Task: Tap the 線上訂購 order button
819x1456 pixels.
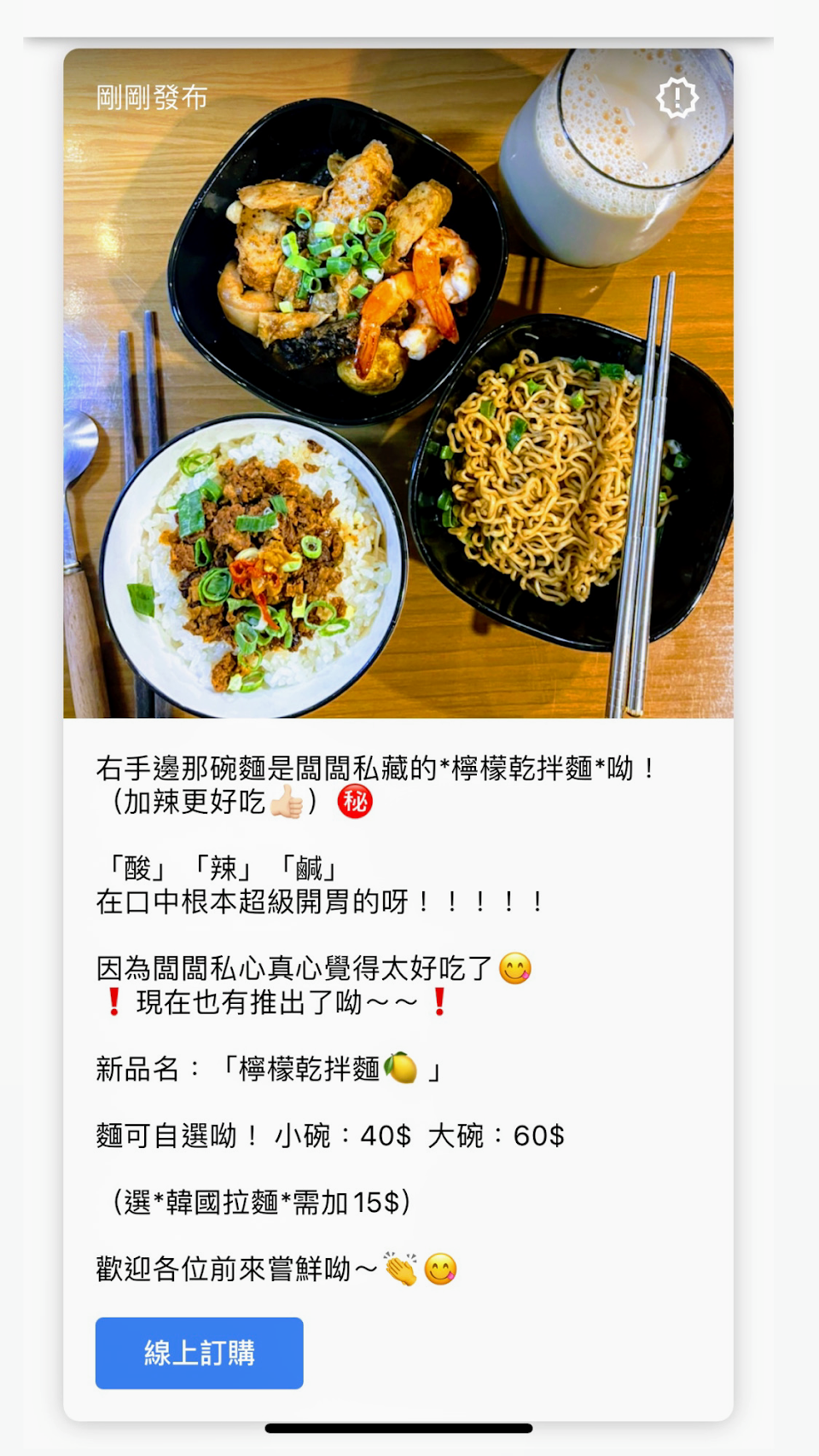Action: click(199, 1353)
